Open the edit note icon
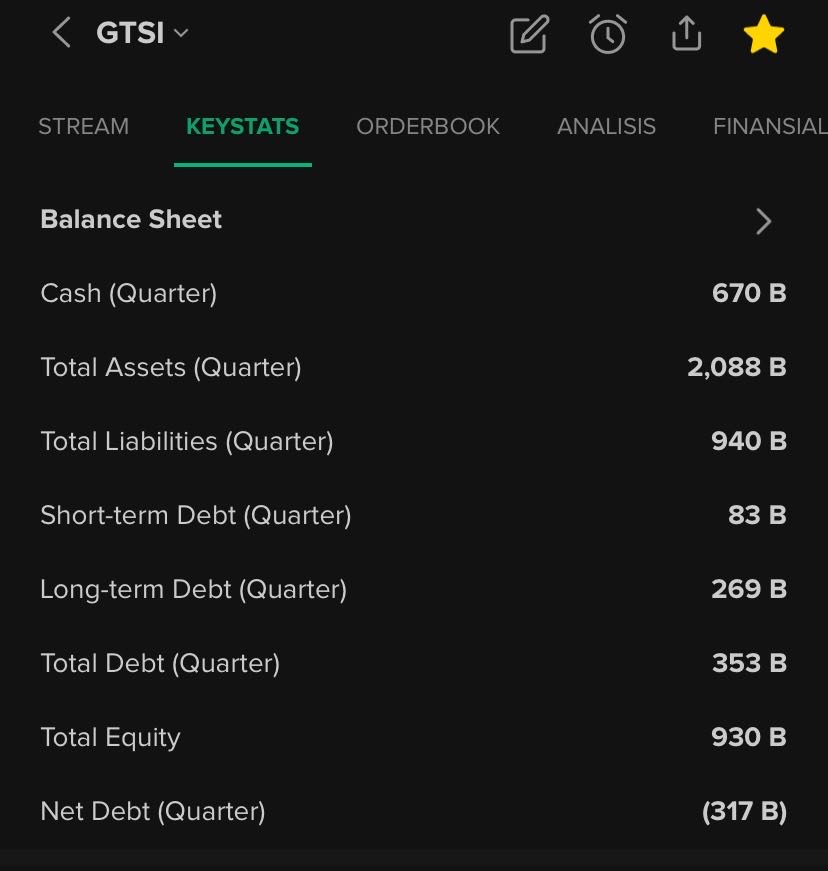The image size is (828, 871). tap(529, 36)
